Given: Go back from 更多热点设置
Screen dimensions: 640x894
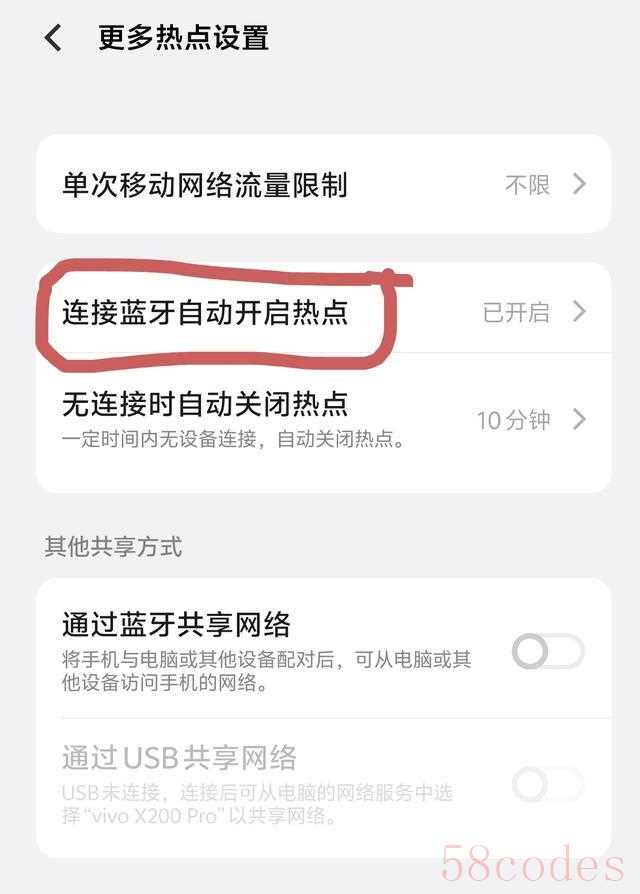Looking at the screenshot, I should pyautogui.click(x=53, y=38).
